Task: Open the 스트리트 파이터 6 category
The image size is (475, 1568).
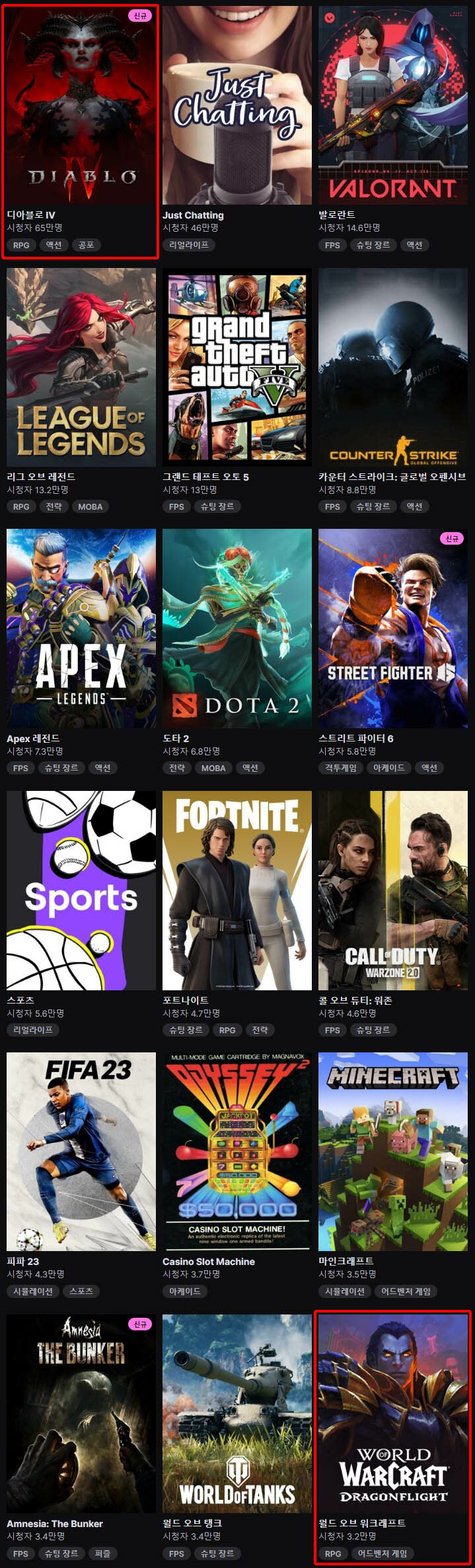Action: point(393,629)
